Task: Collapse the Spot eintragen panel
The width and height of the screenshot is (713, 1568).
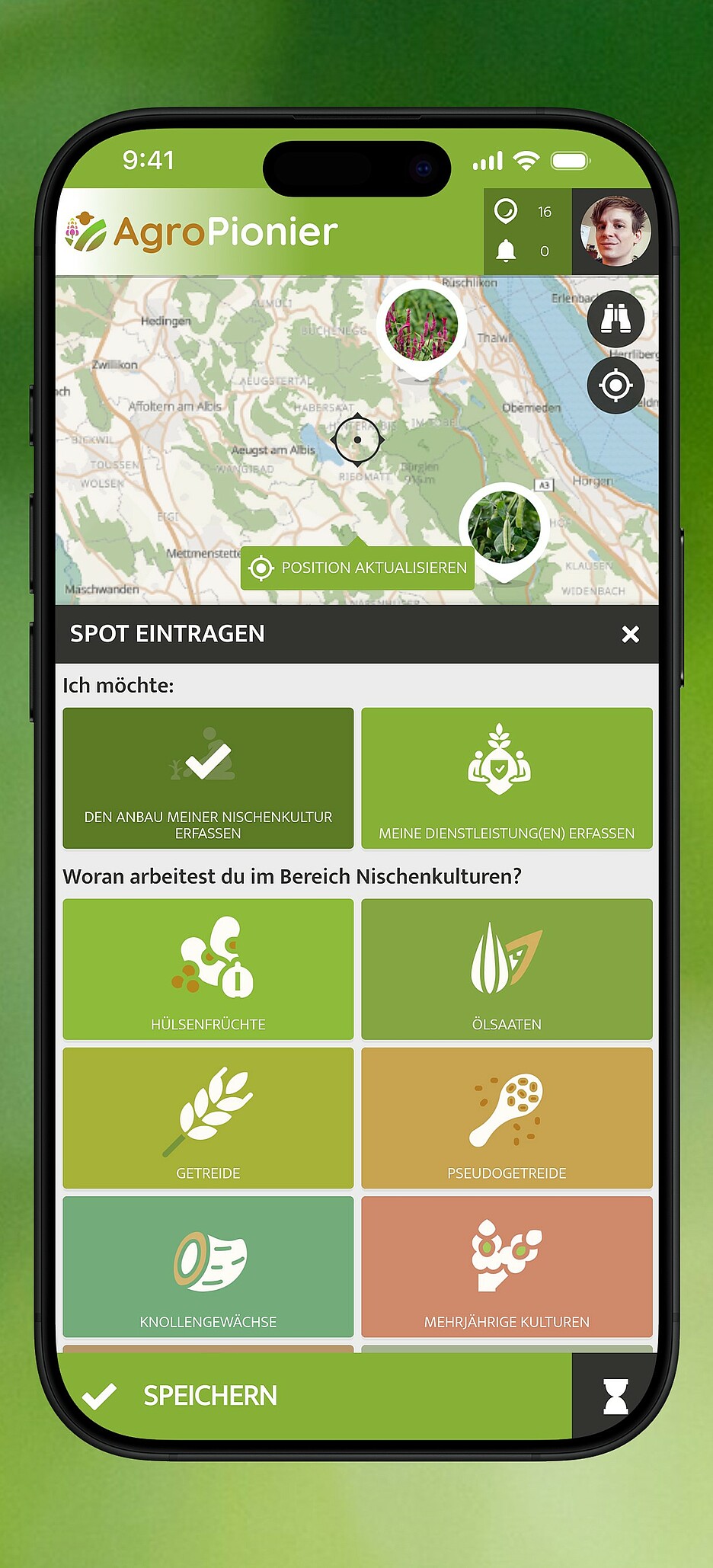Action: point(631,634)
